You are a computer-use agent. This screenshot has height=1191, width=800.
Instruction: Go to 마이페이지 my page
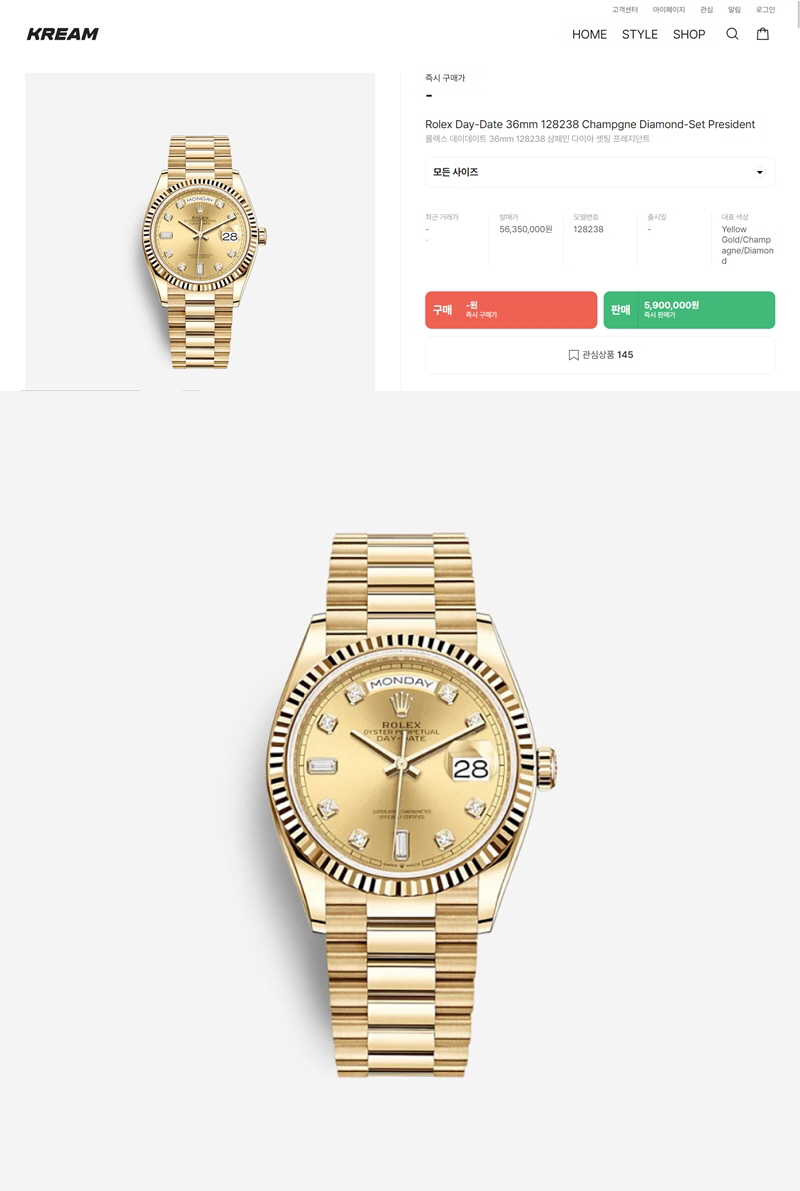coord(669,10)
